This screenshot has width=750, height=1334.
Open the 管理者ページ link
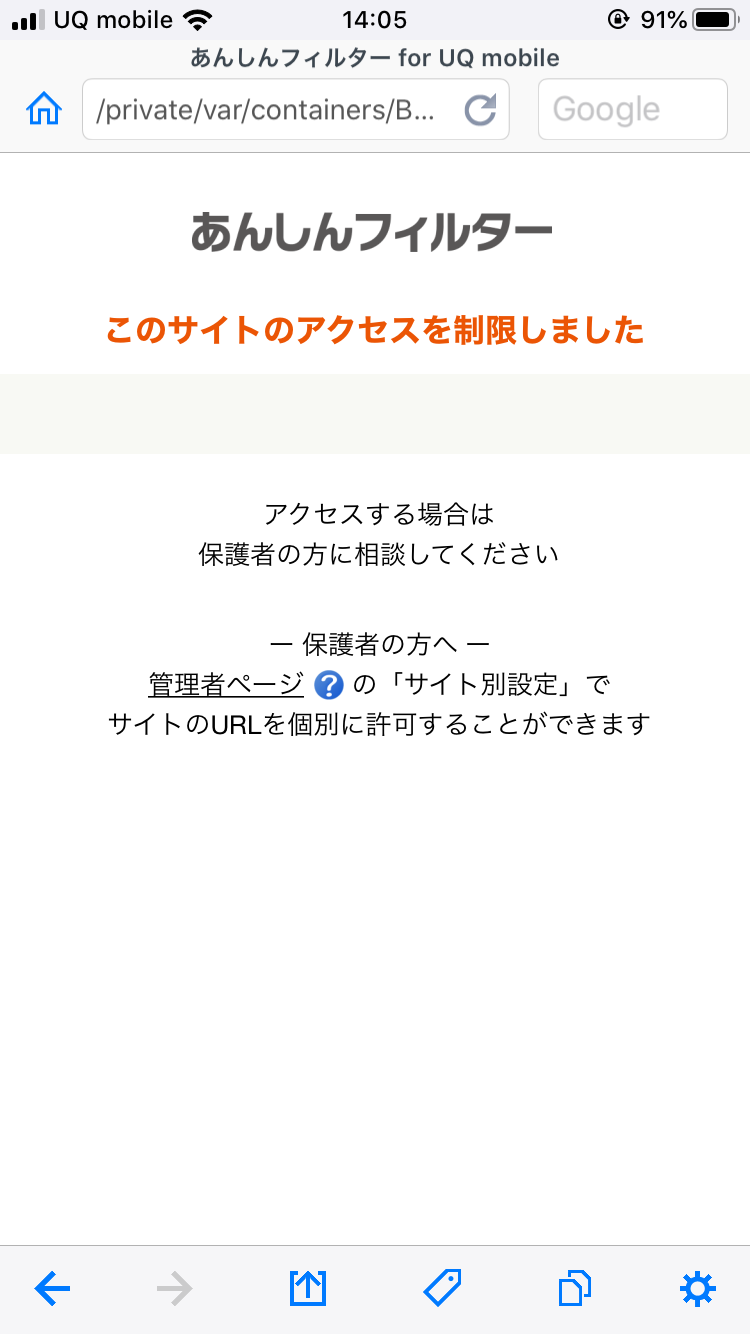point(226,685)
